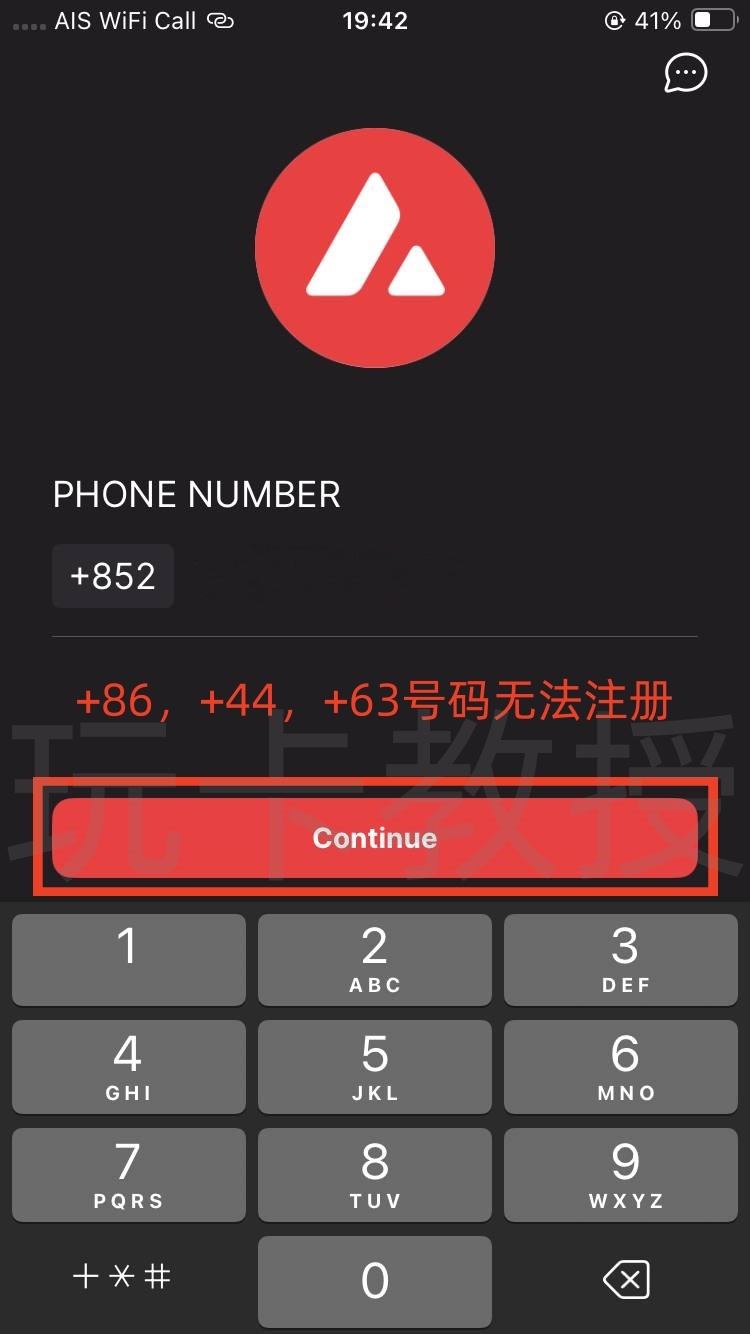The image size is (750, 1334).
Task: Type digit 8 on the keypad
Action: tap(375, 1174)
